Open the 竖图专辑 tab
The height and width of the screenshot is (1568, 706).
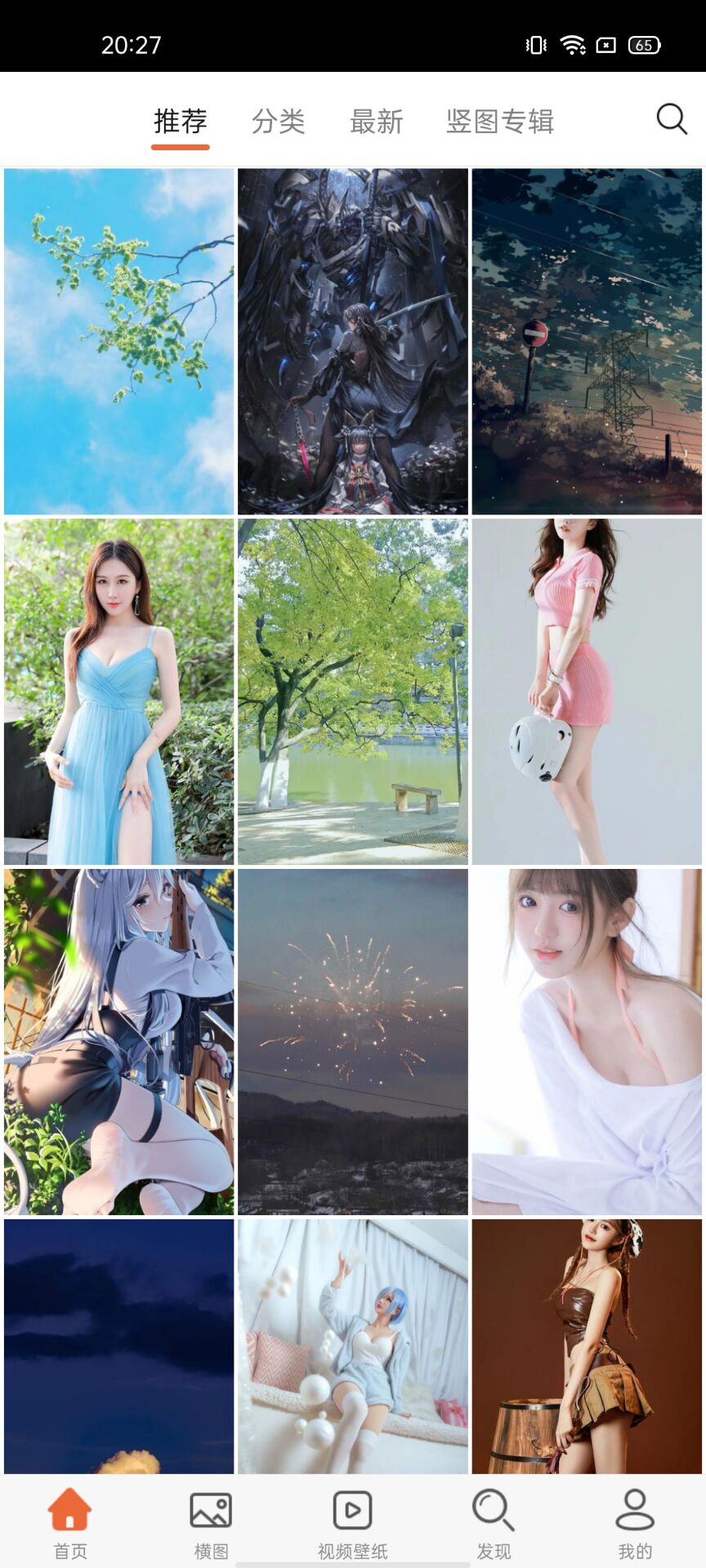(500, 122)
